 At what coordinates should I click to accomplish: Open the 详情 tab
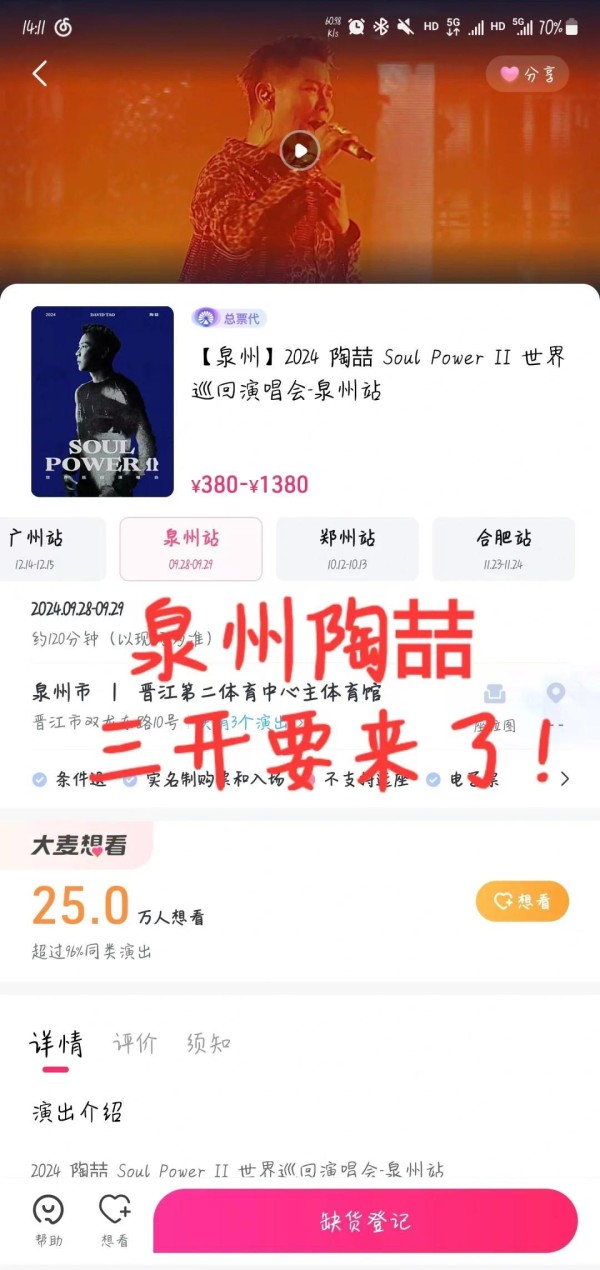pos(56,1046)
